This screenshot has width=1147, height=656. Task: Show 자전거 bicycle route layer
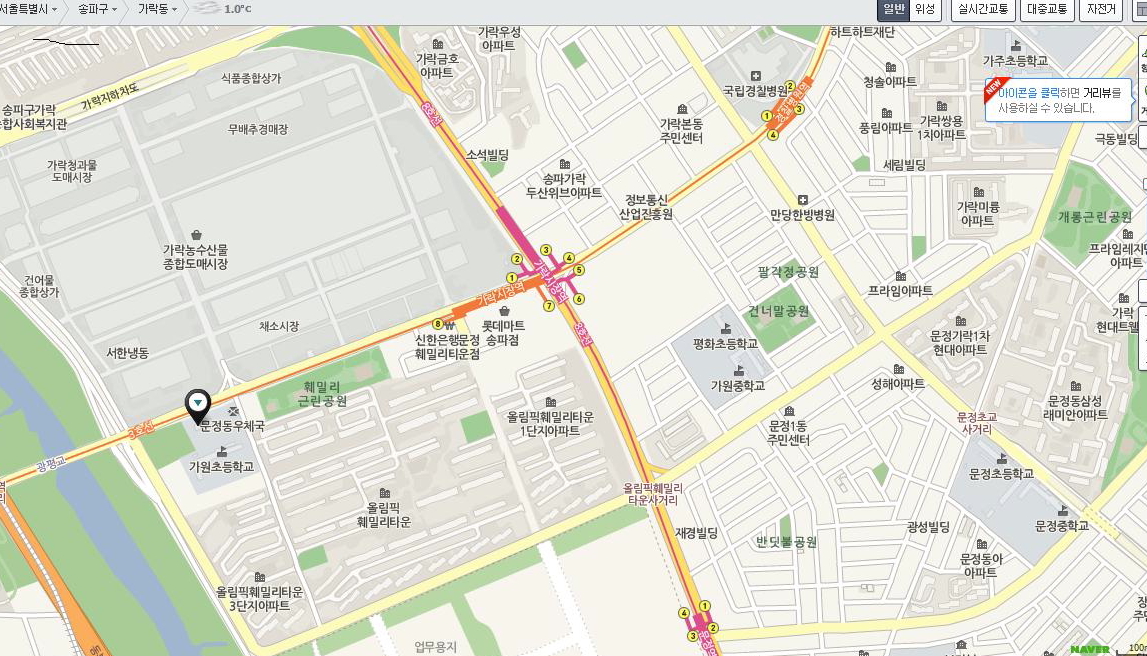(1100, 9)
